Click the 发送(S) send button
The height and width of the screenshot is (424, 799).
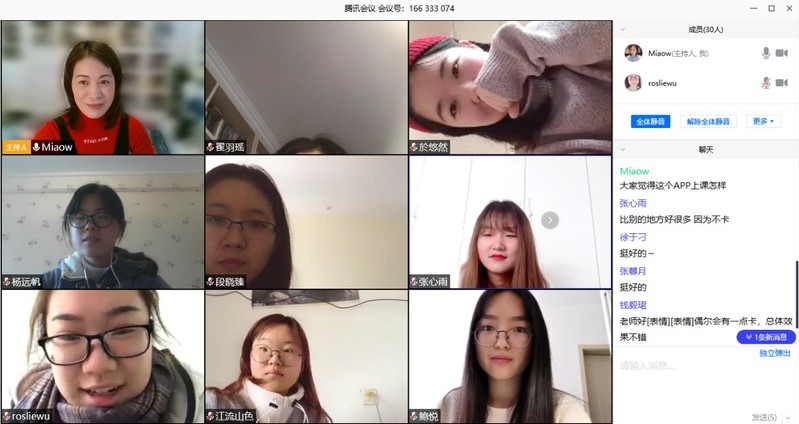762,416
